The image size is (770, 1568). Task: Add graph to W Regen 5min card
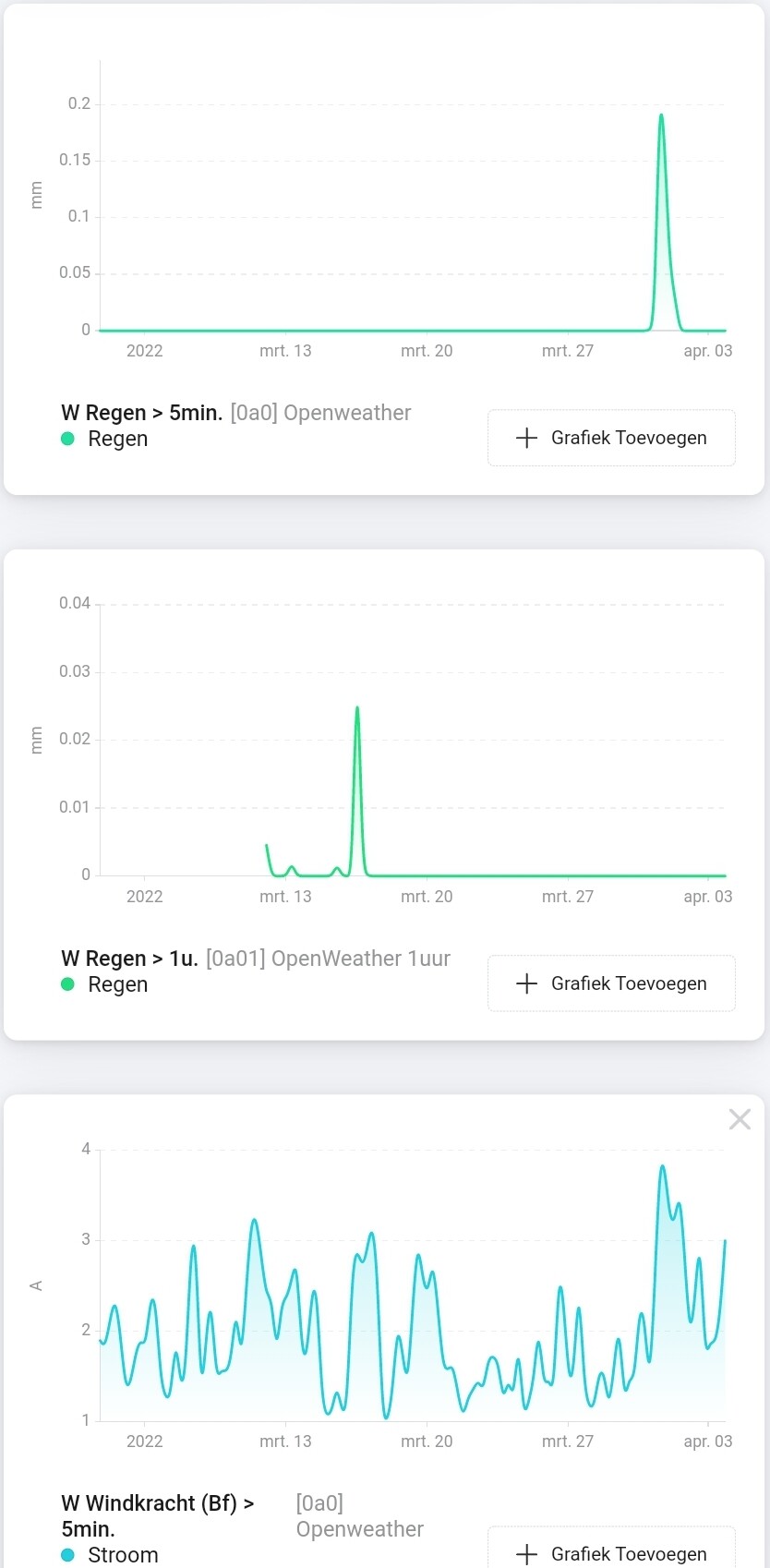tap(611, 438)
